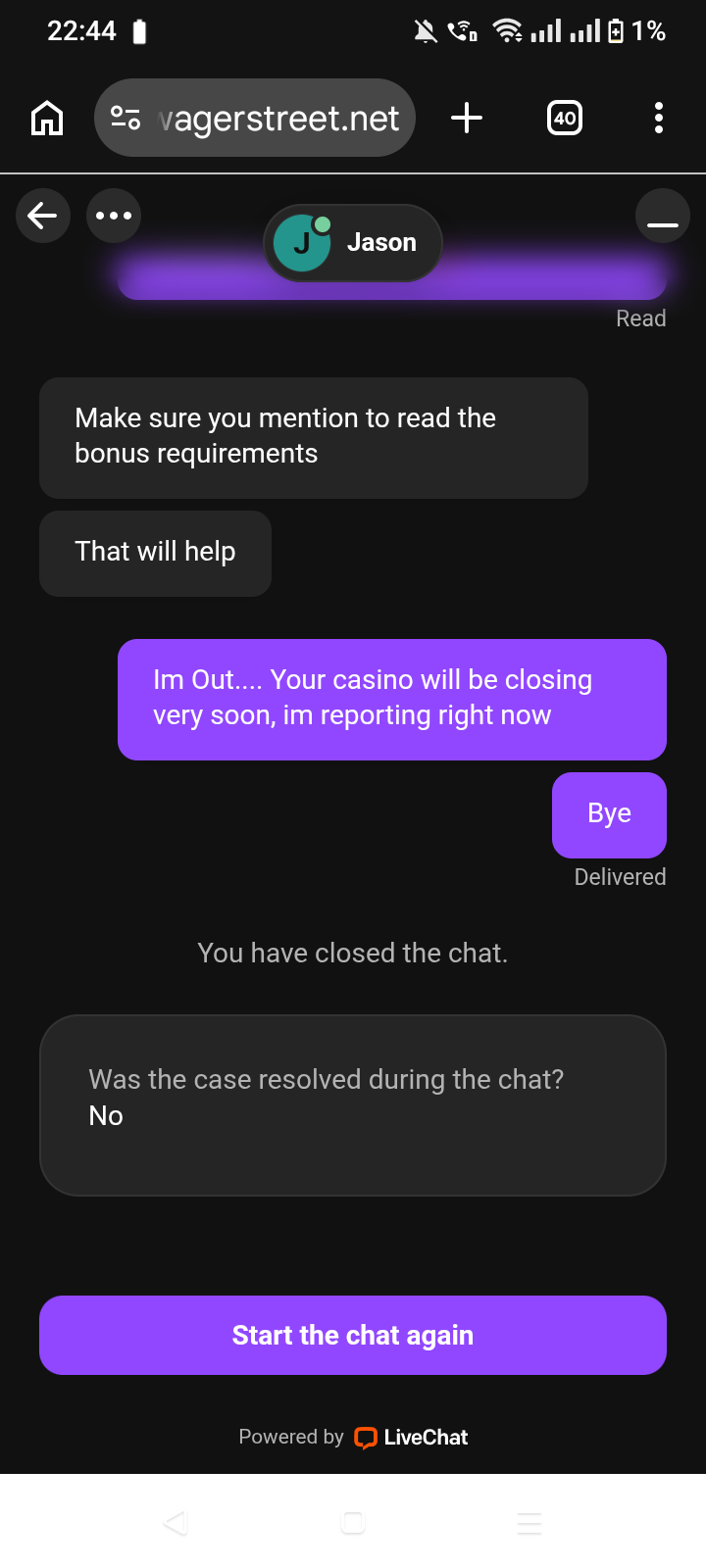Screen dimensions: 706x1568
Task: Go to the browser home page
Action: 47,119
